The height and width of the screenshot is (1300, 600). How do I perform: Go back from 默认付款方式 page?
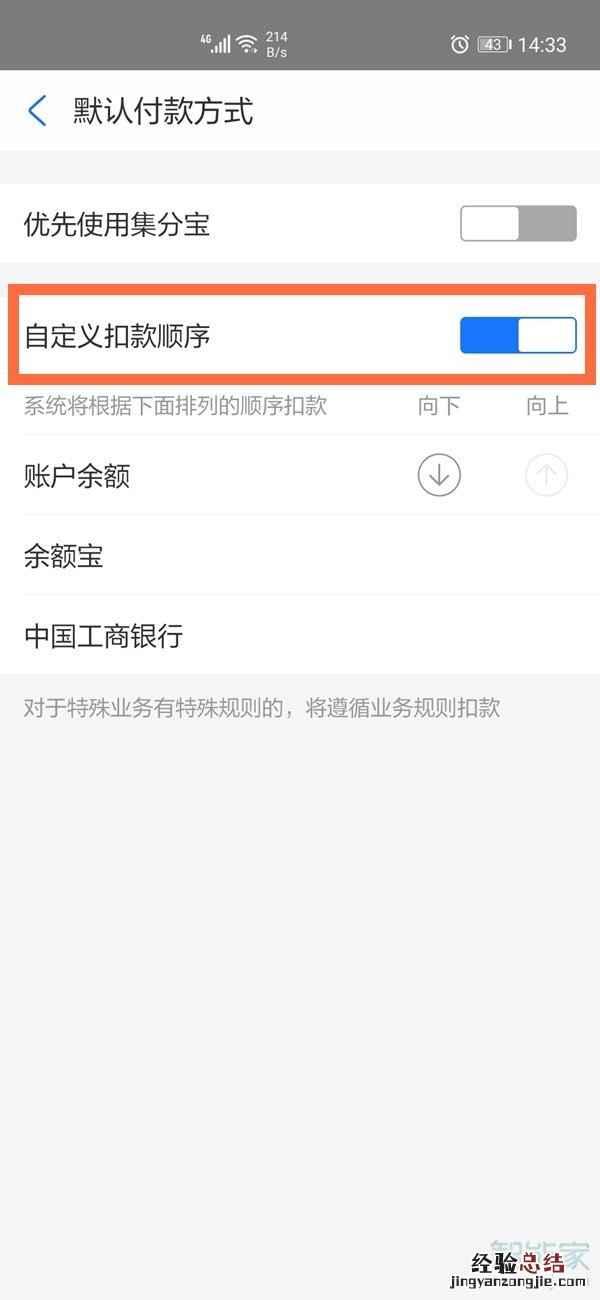(38, 111)
